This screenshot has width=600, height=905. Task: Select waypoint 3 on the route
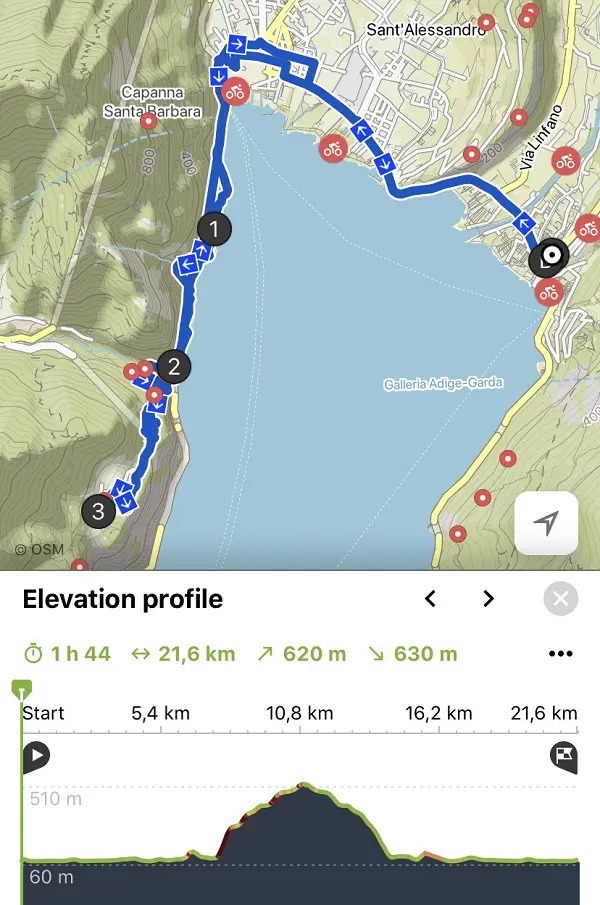98,512
